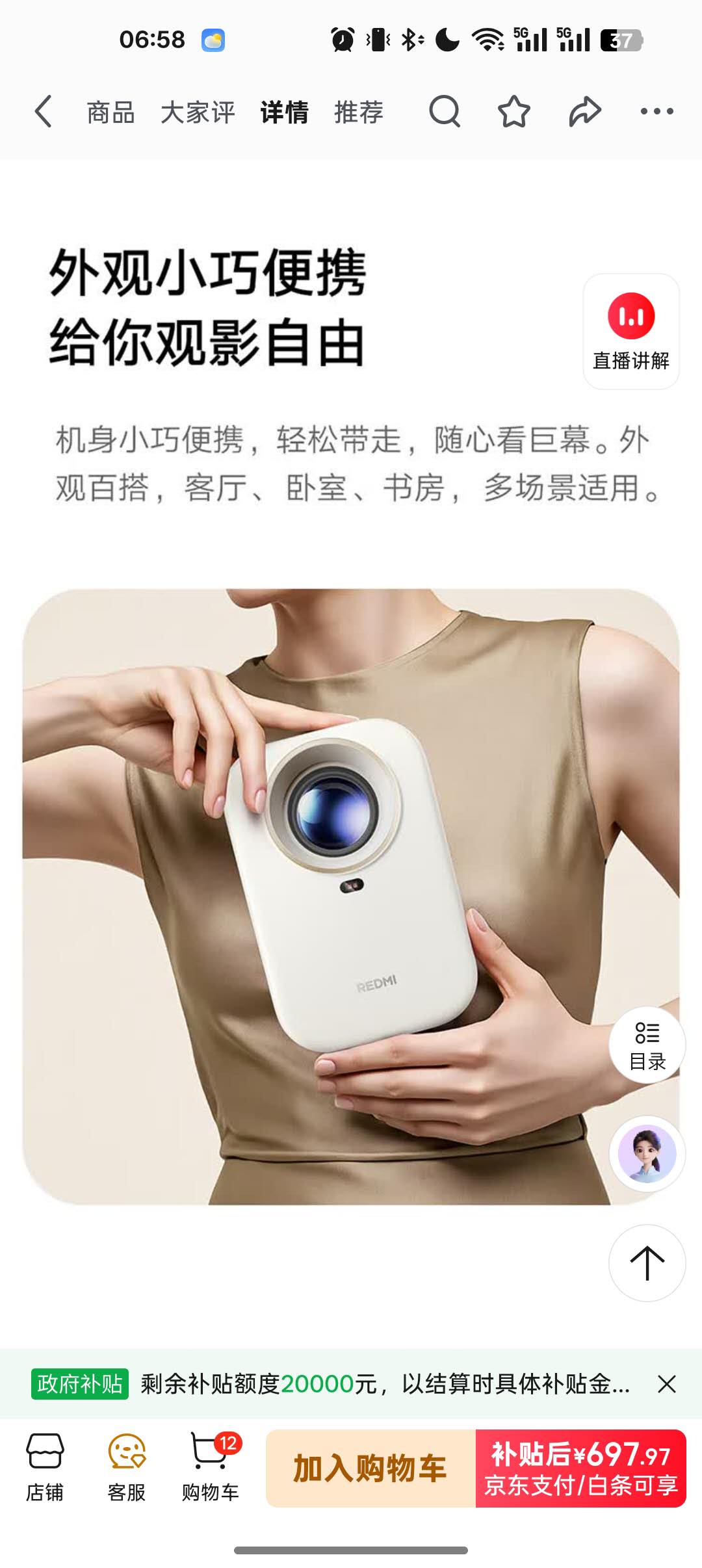Add this product to favorites
This screenshot has height=1568, width=702.
click(514, 111)
